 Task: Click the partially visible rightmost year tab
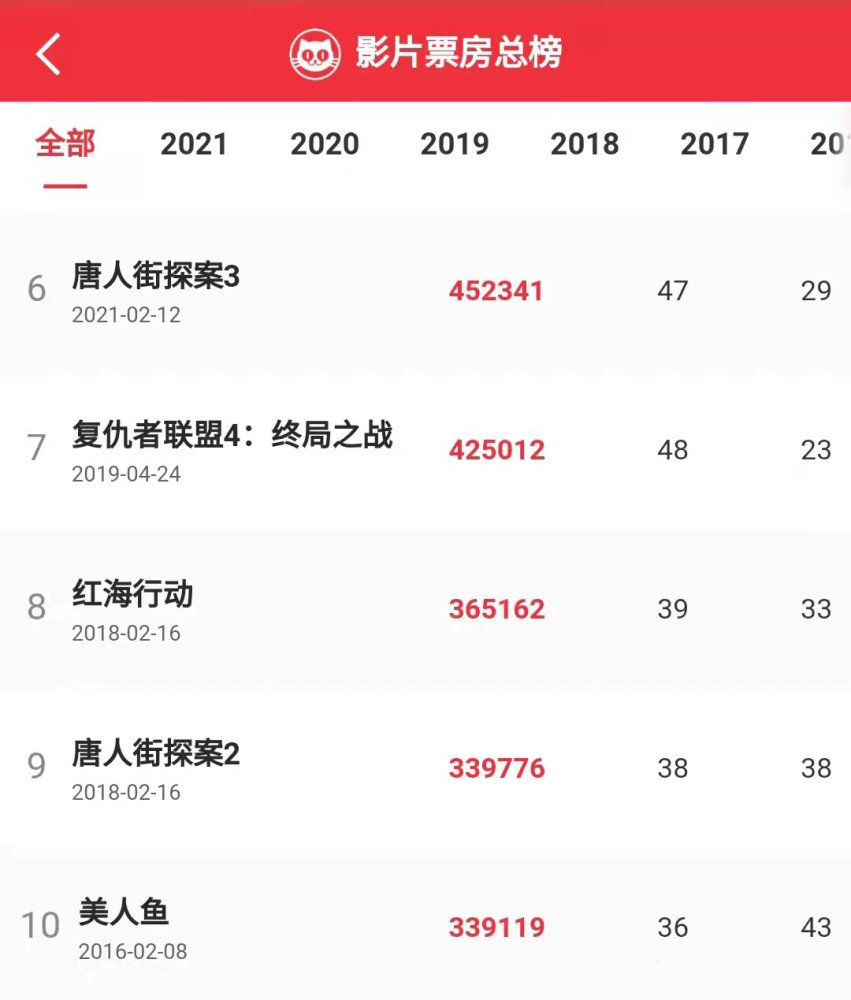coord(831,144)
